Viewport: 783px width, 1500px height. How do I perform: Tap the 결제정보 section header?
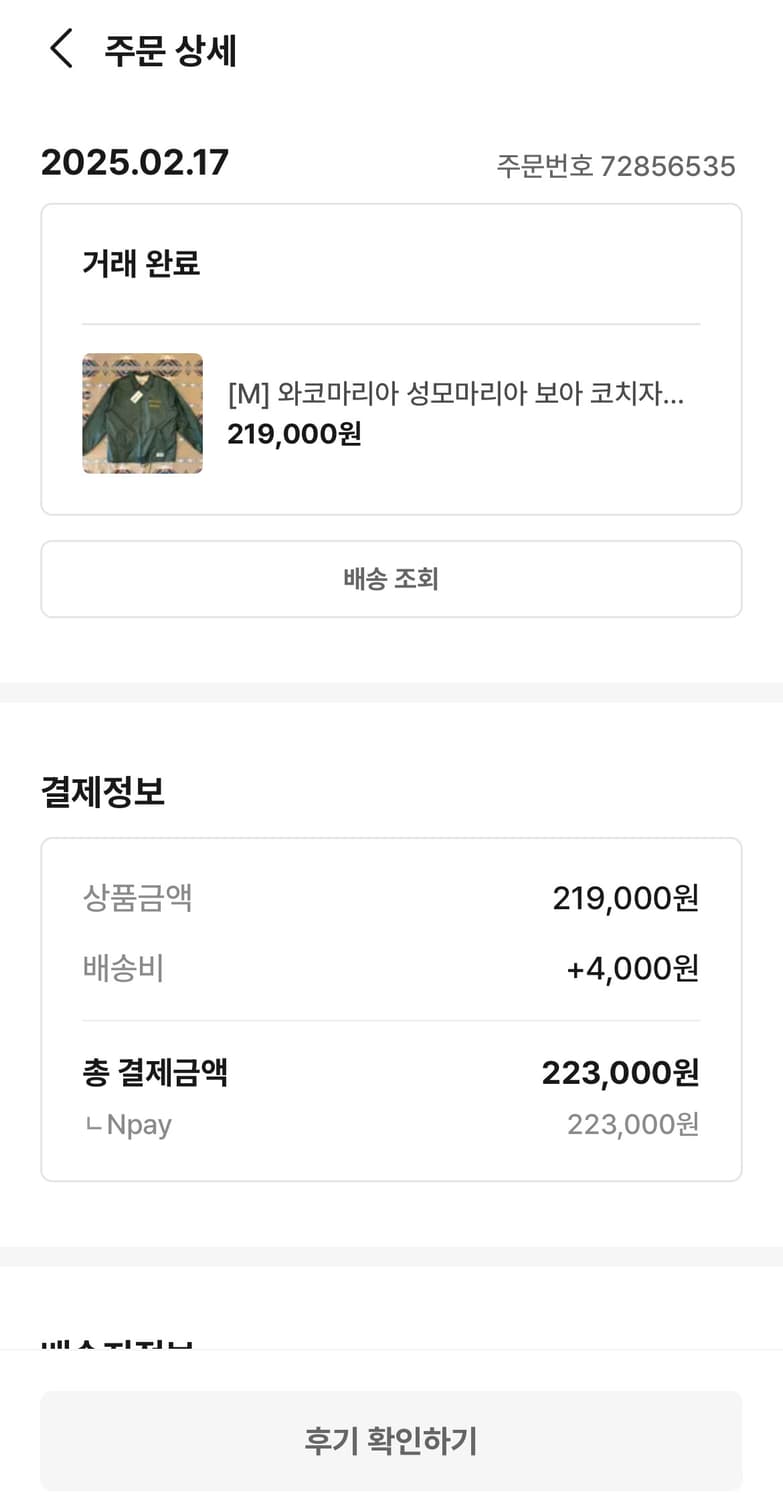103,791
